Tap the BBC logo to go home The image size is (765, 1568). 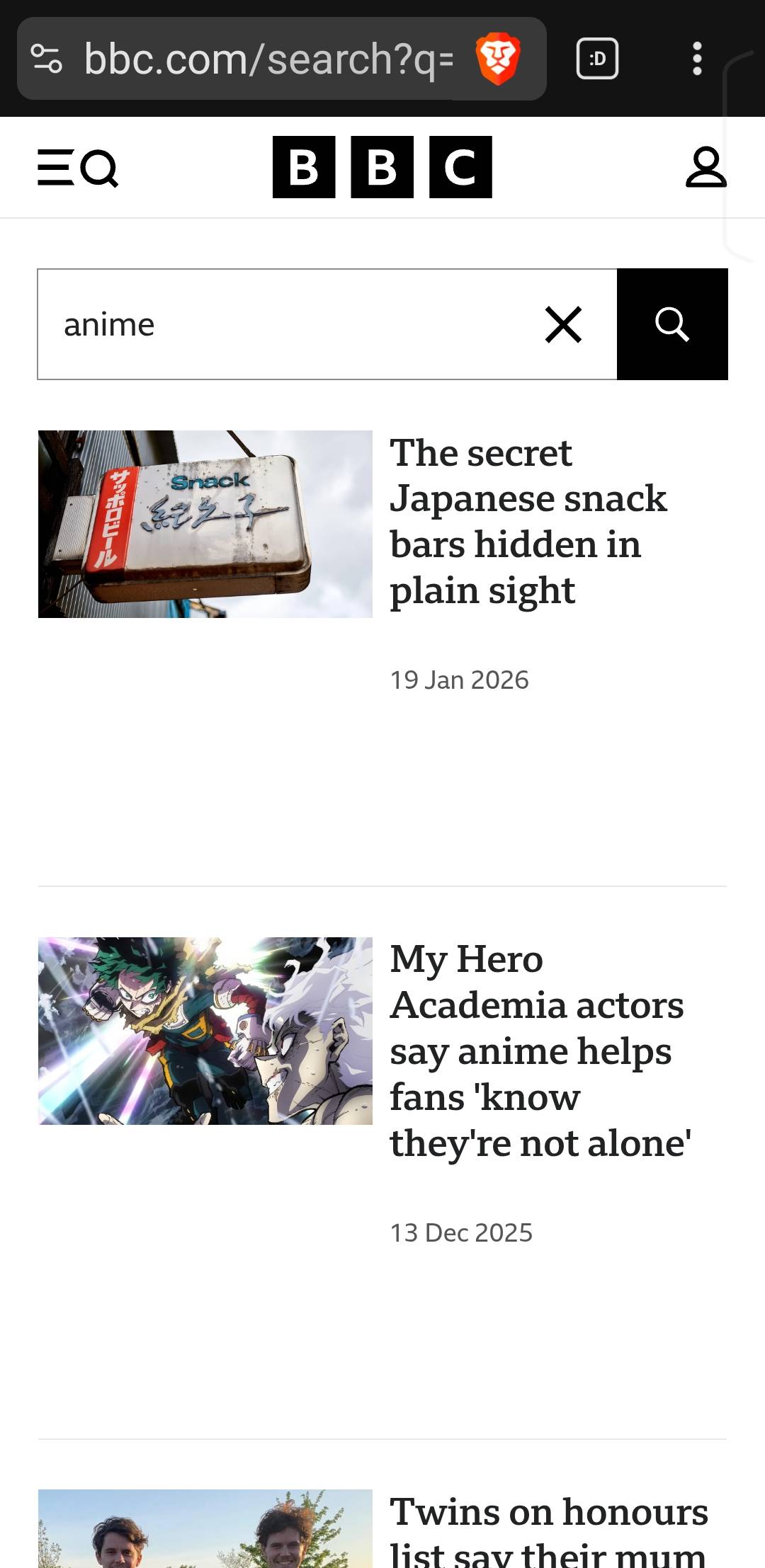point(382,167)
